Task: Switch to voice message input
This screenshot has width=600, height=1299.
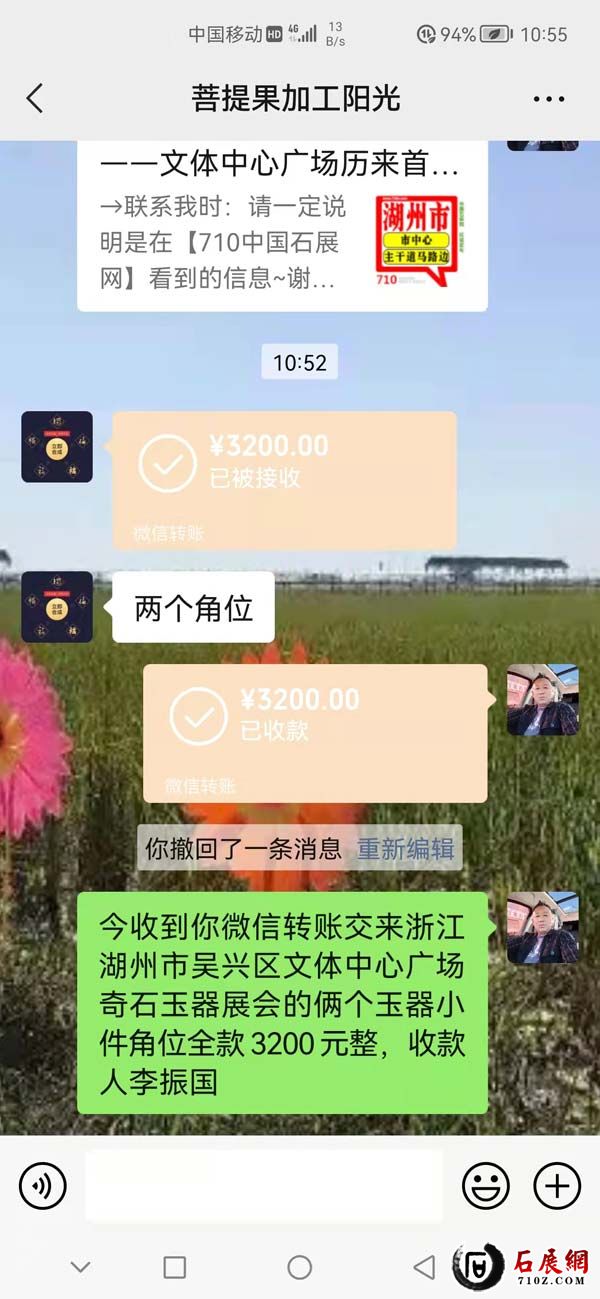Action: click(43, 1186)
